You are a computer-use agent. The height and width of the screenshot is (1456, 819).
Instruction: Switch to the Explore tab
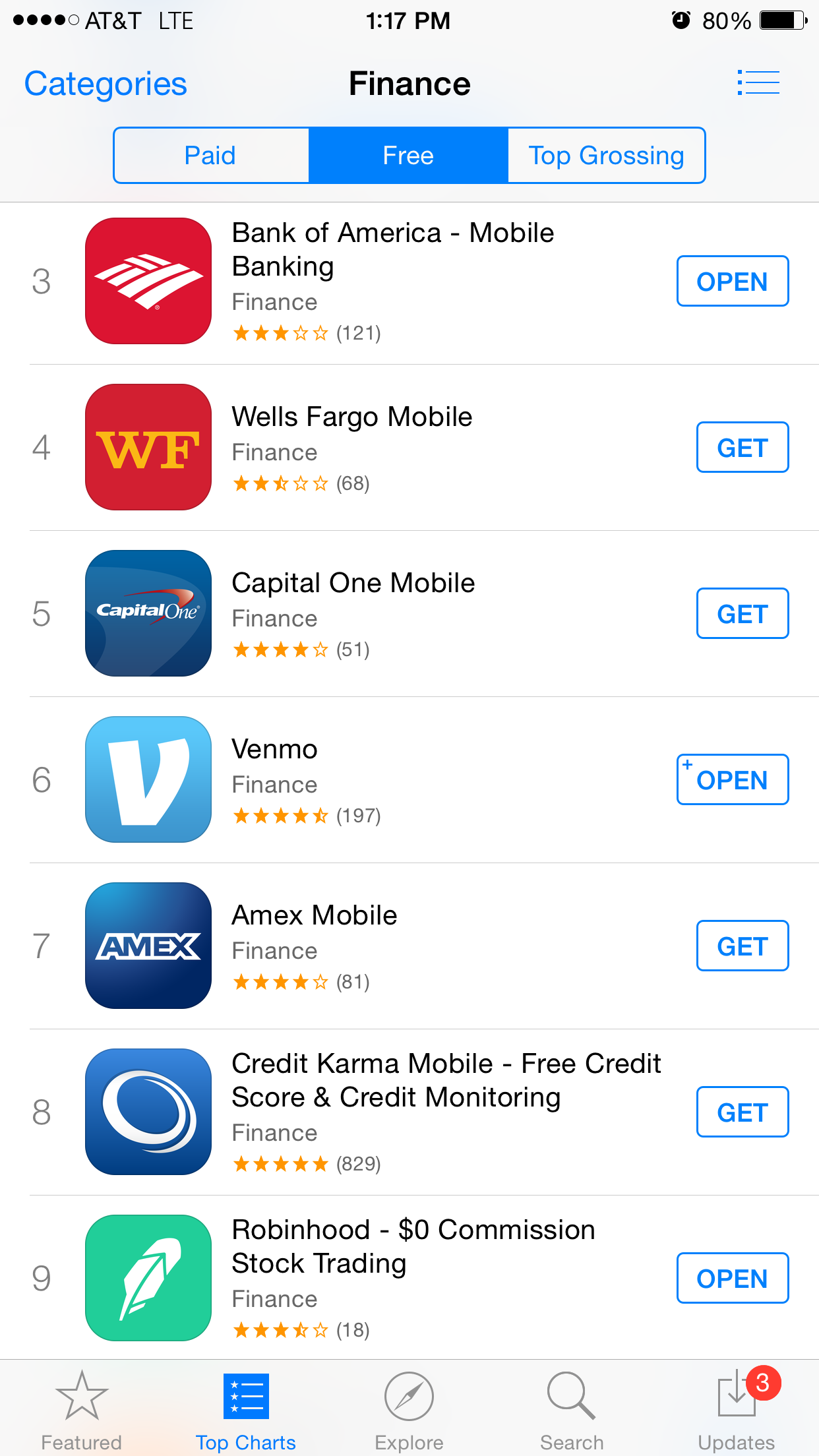point(409,1409)
